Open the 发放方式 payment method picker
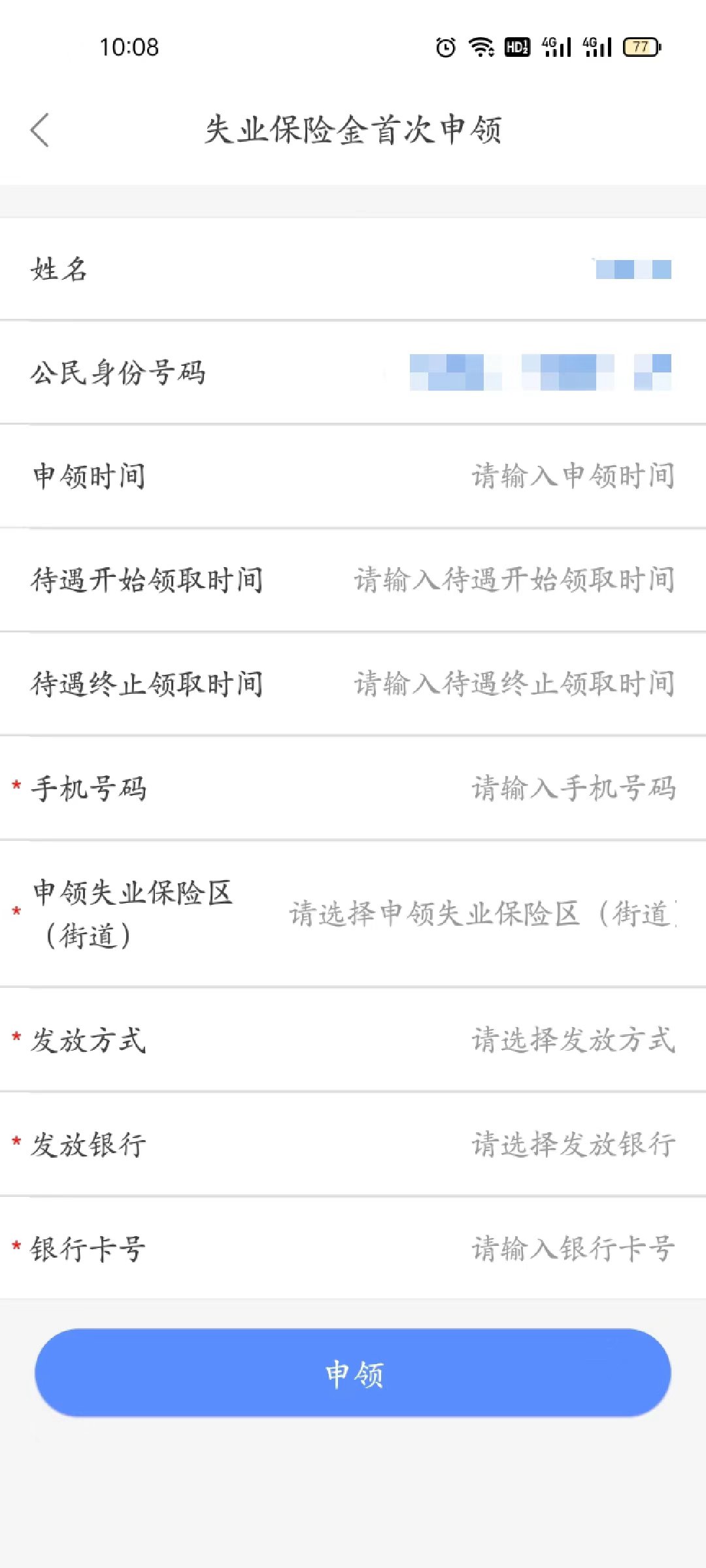The height and width of the screenshot is (1568, 706). point(573,1040)
